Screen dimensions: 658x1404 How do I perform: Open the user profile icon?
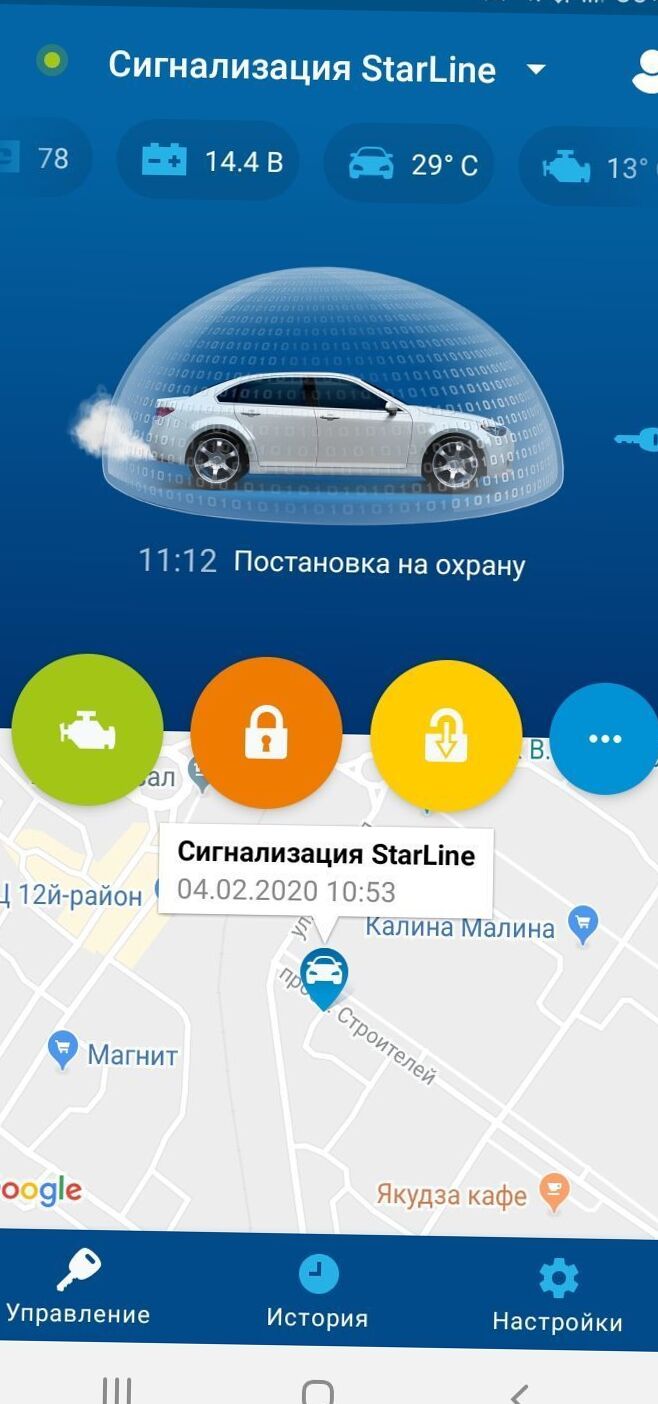(x=644, y=70)
